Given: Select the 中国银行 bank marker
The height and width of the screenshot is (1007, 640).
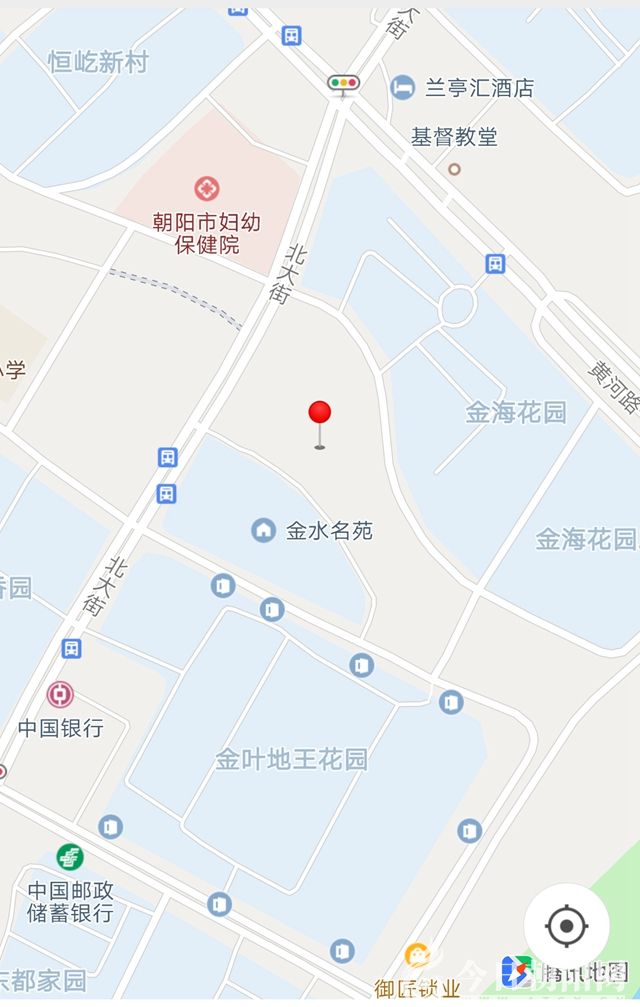Looking at the screenshot, I should point(60,694).
